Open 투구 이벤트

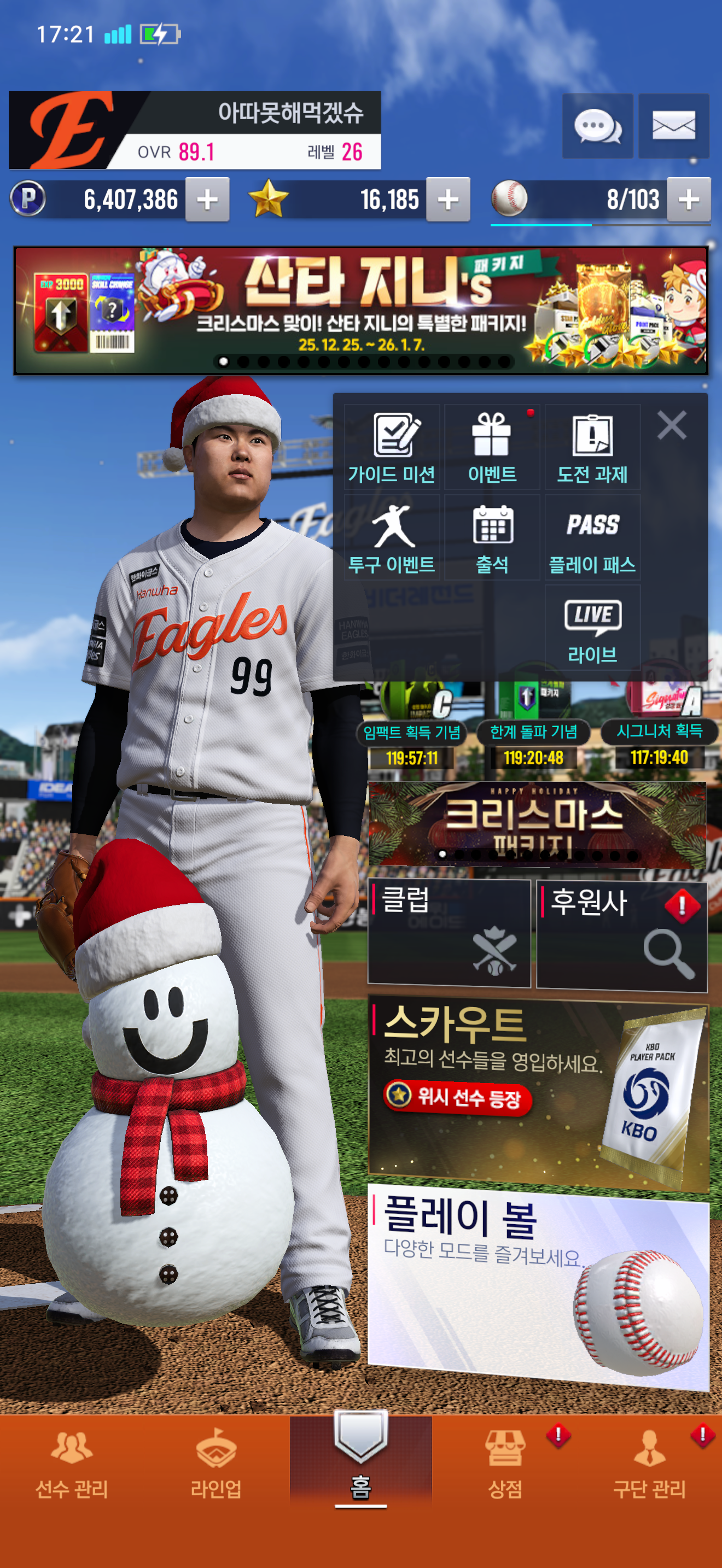click(392, 538)
